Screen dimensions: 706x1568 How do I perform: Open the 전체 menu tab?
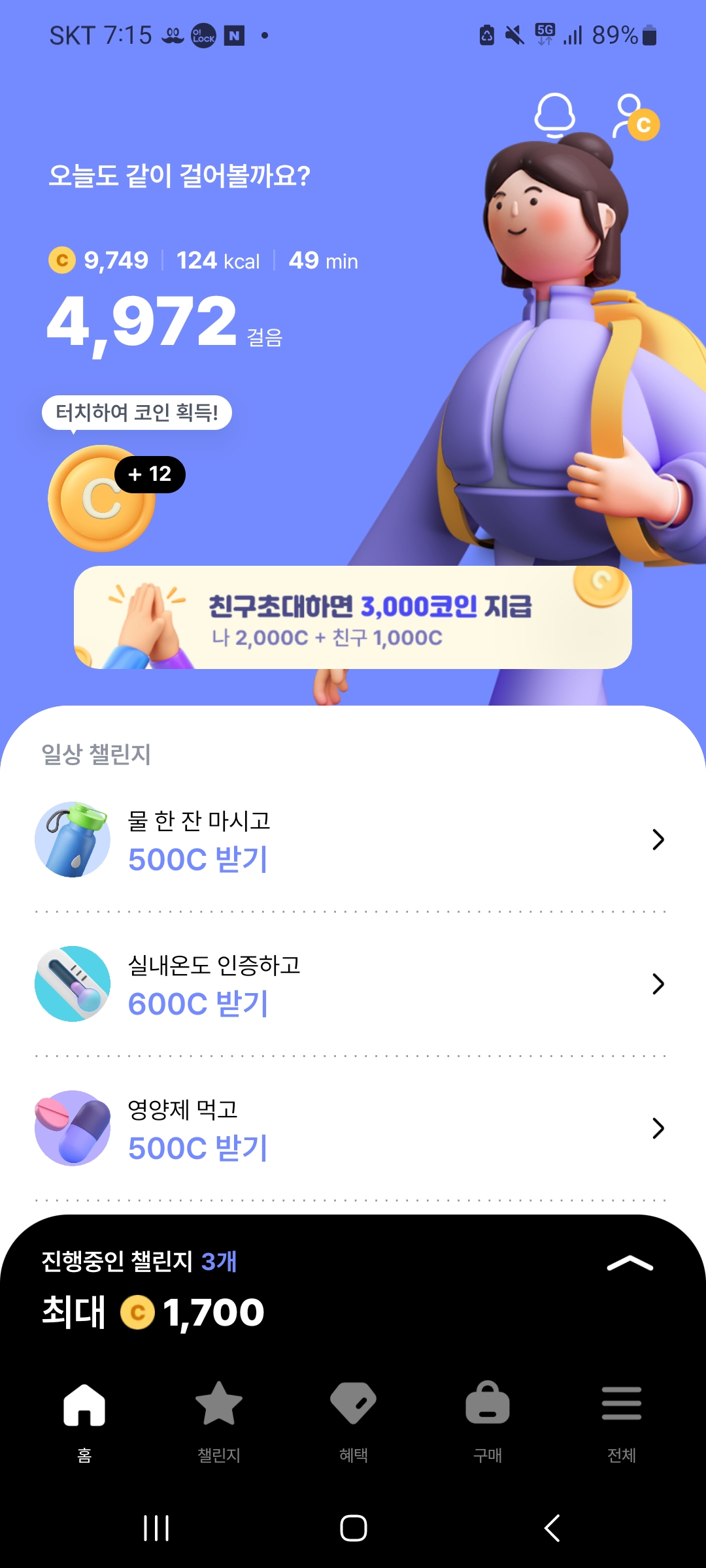pos(622,1418)
